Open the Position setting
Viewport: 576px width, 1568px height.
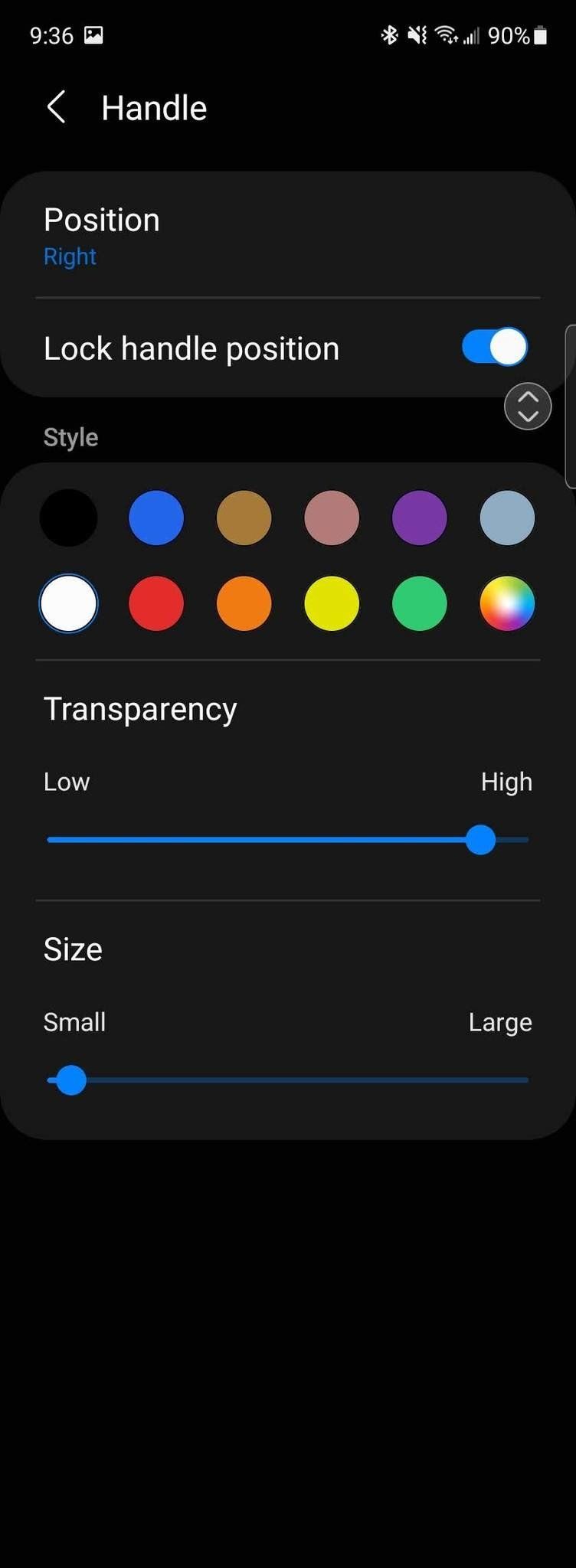102,220
